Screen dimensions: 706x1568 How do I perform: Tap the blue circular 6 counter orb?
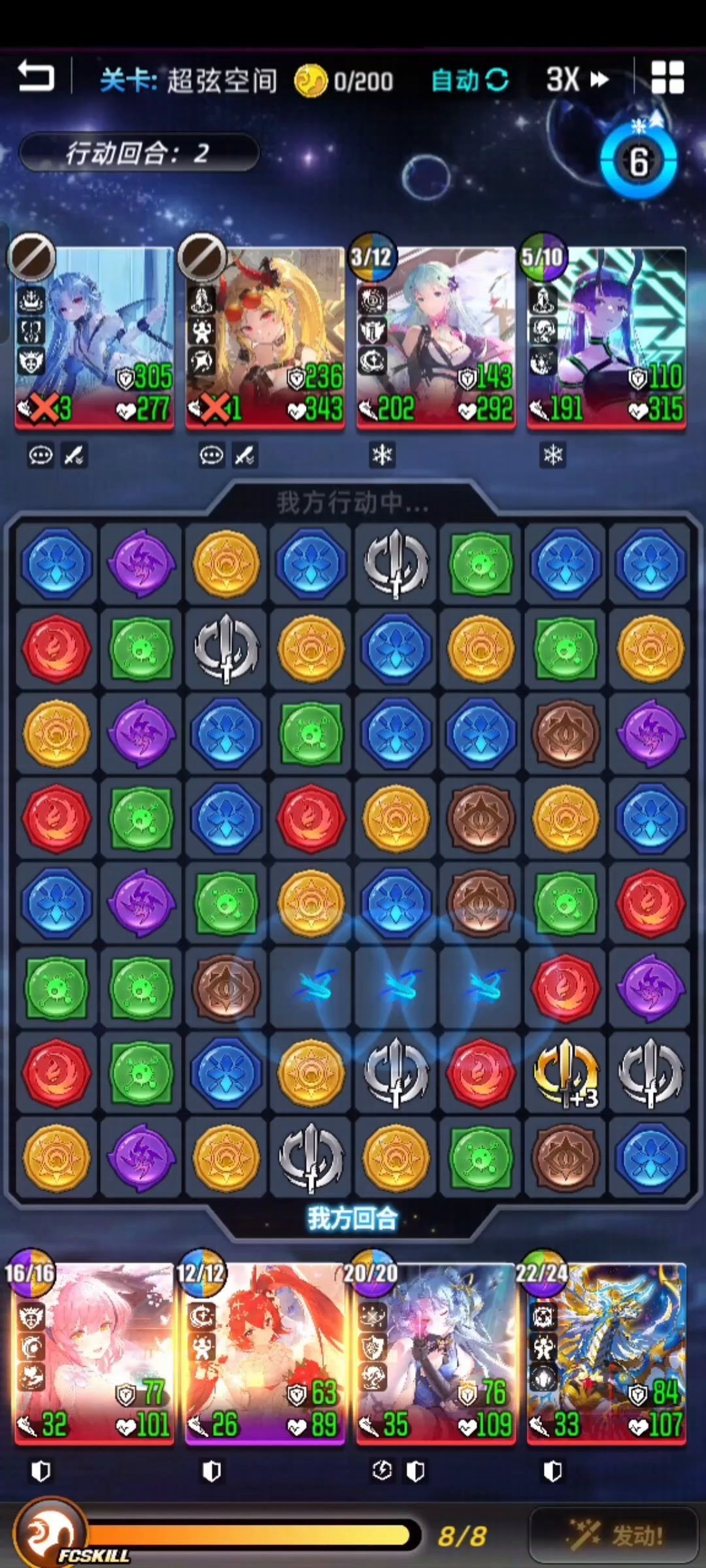639,161
